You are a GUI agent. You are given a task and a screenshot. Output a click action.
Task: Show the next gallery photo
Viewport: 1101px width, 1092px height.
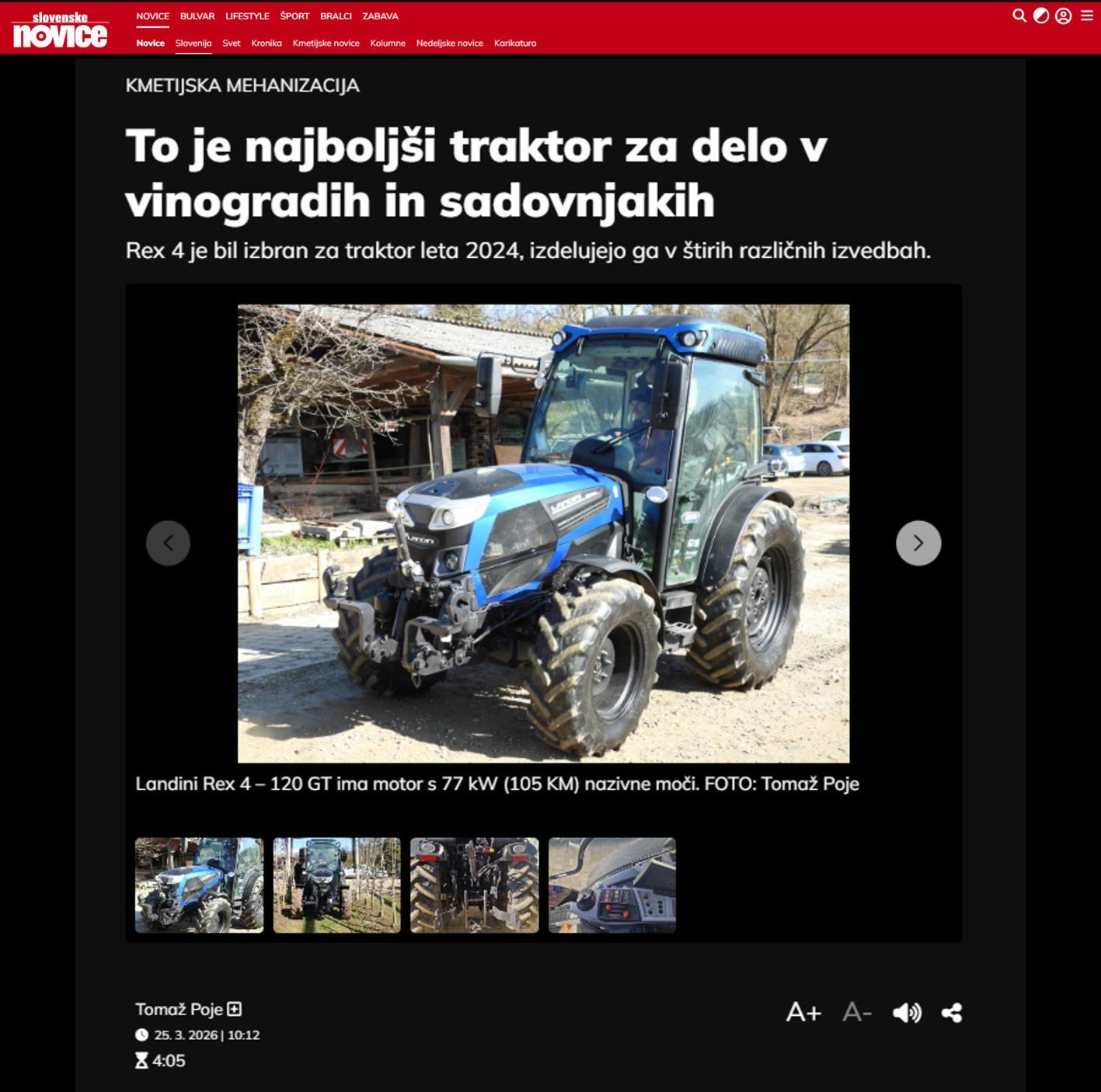point(918,543)
